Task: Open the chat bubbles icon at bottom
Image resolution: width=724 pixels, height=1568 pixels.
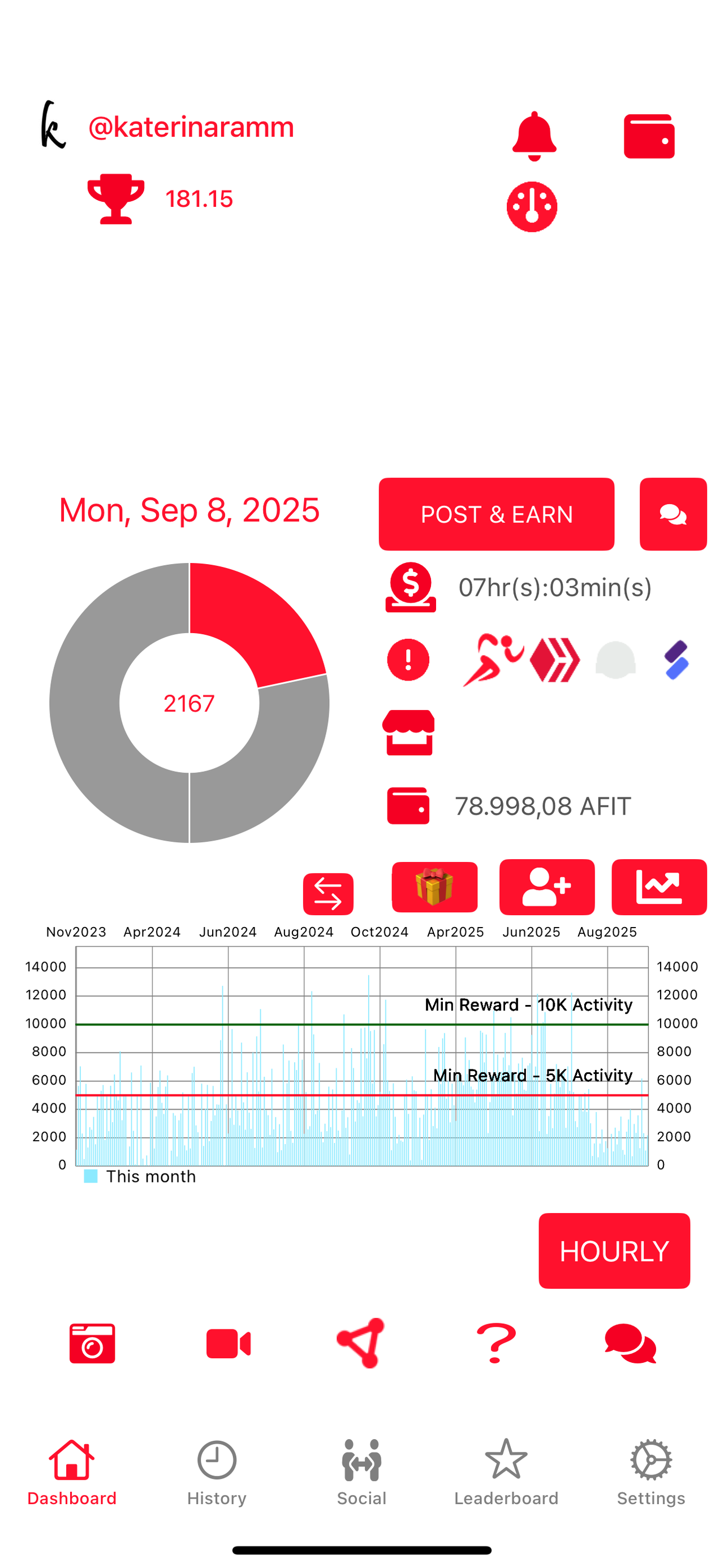Action: [630, 1344]
